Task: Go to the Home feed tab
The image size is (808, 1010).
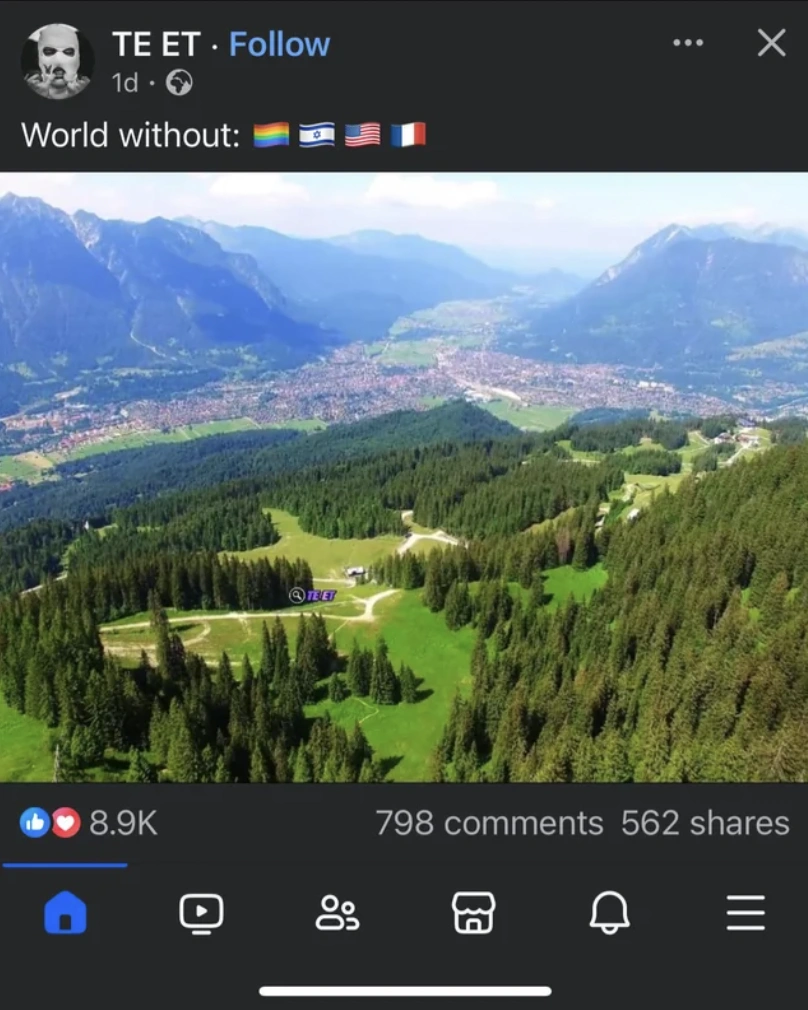Action: [x=65, y=912]
